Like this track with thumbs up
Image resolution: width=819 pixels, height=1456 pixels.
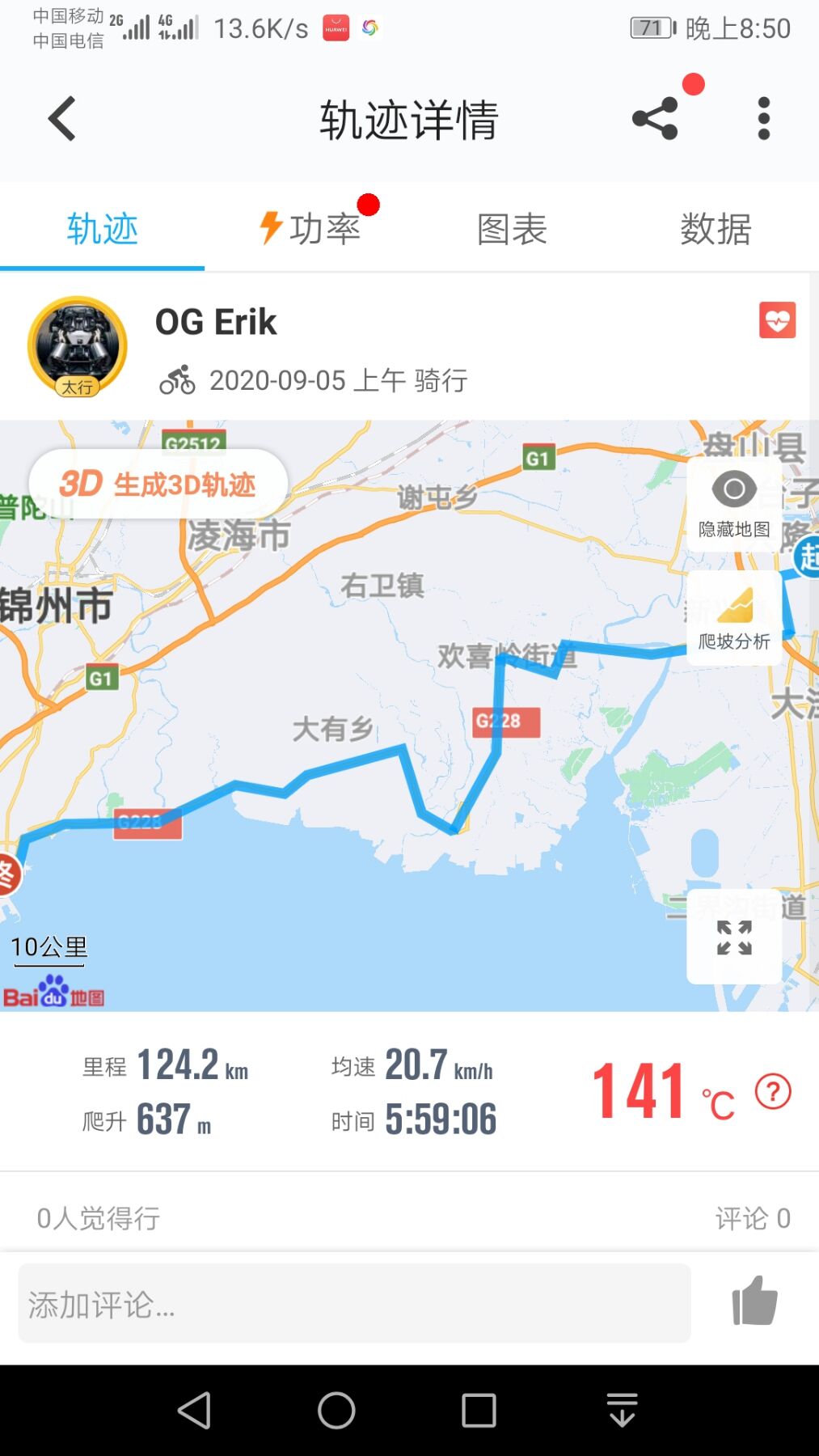click(x=754, y=1302)
